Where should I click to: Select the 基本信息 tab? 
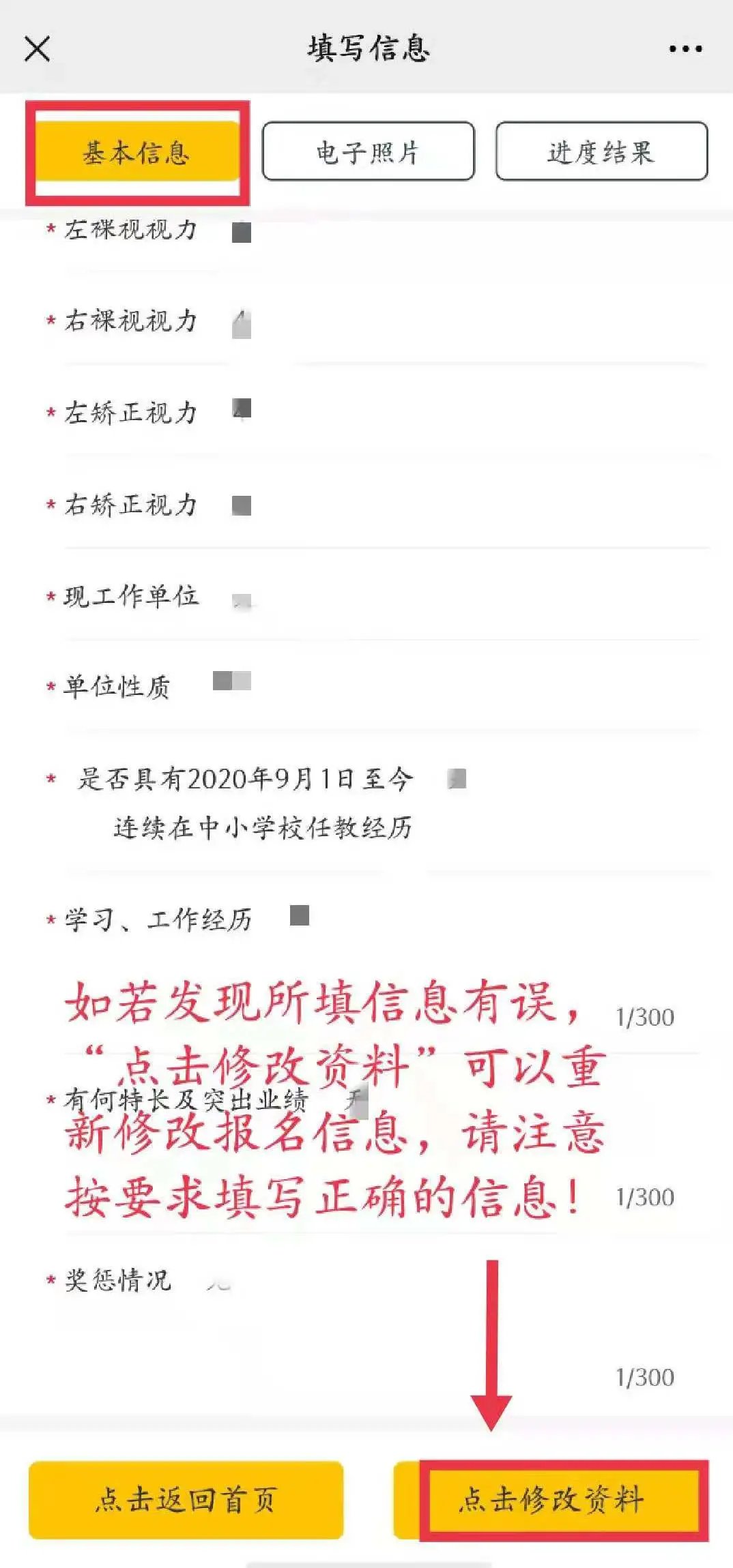point(136,152)
